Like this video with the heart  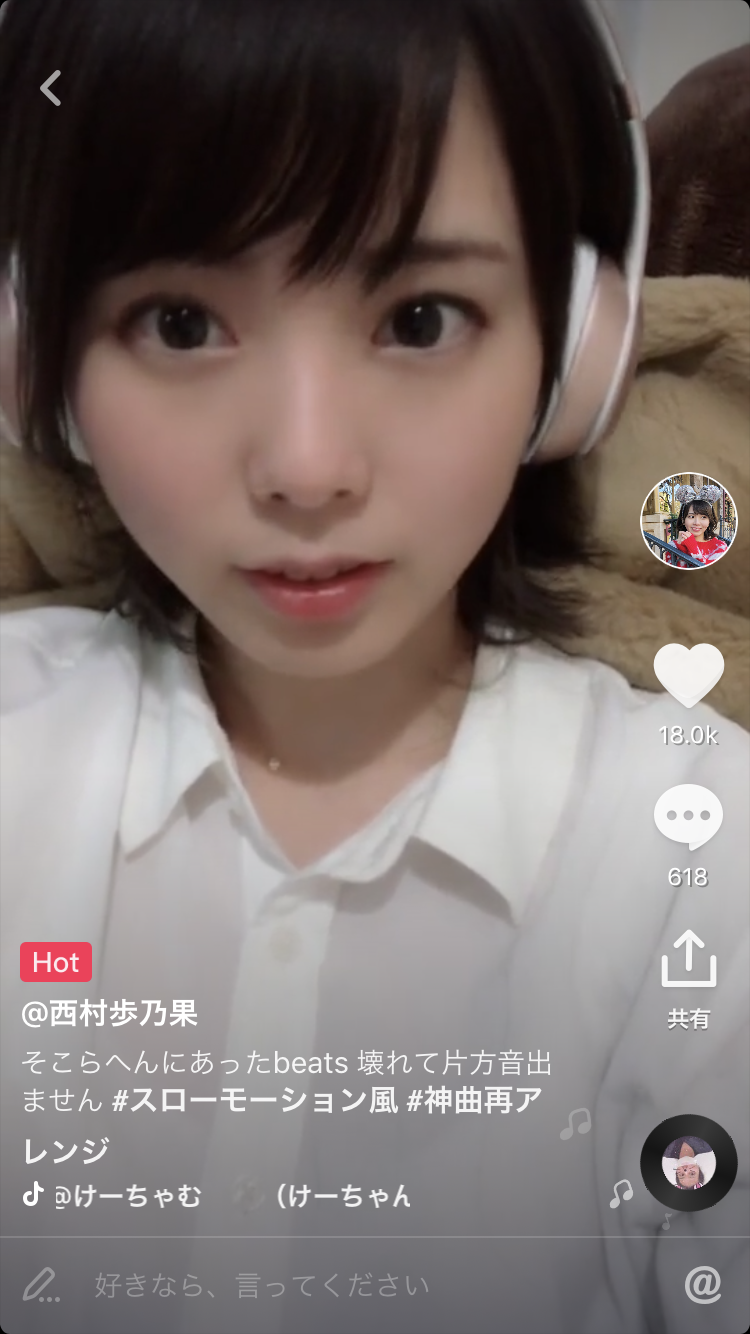click(688, 675)
